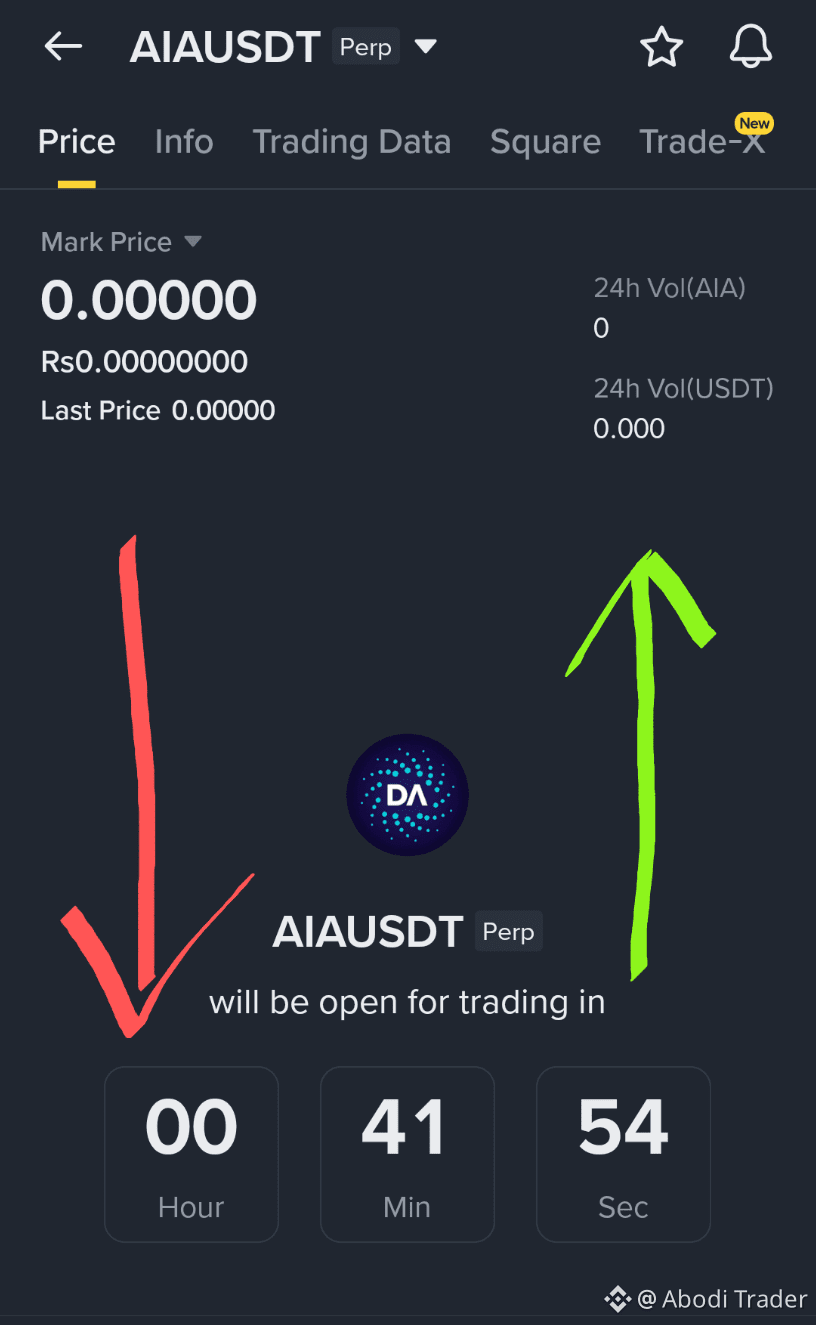This screenshot has width=816, height=1325.
Task: Open the Mark Price dropdown
Action: coord(120,241)
